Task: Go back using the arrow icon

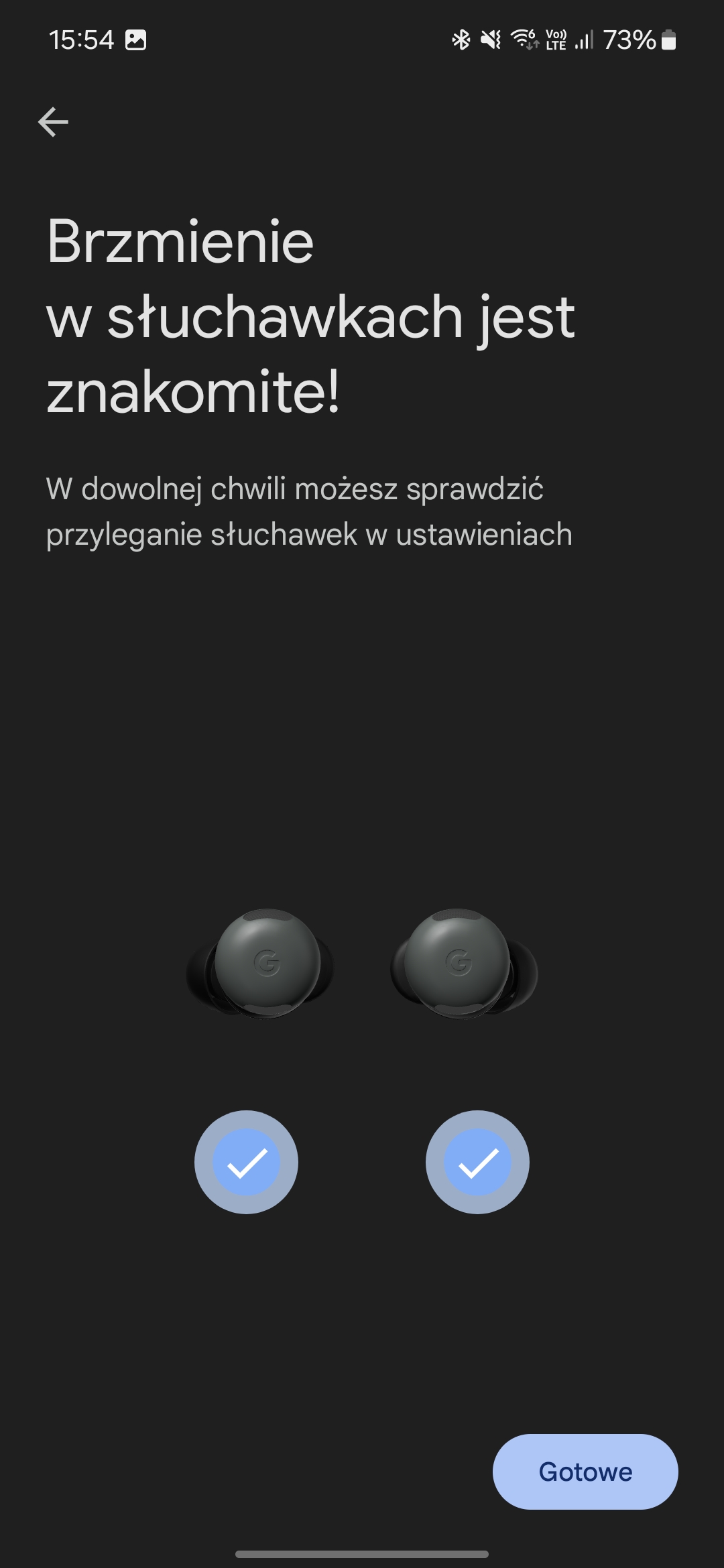Action: click(x=53, y=122)
